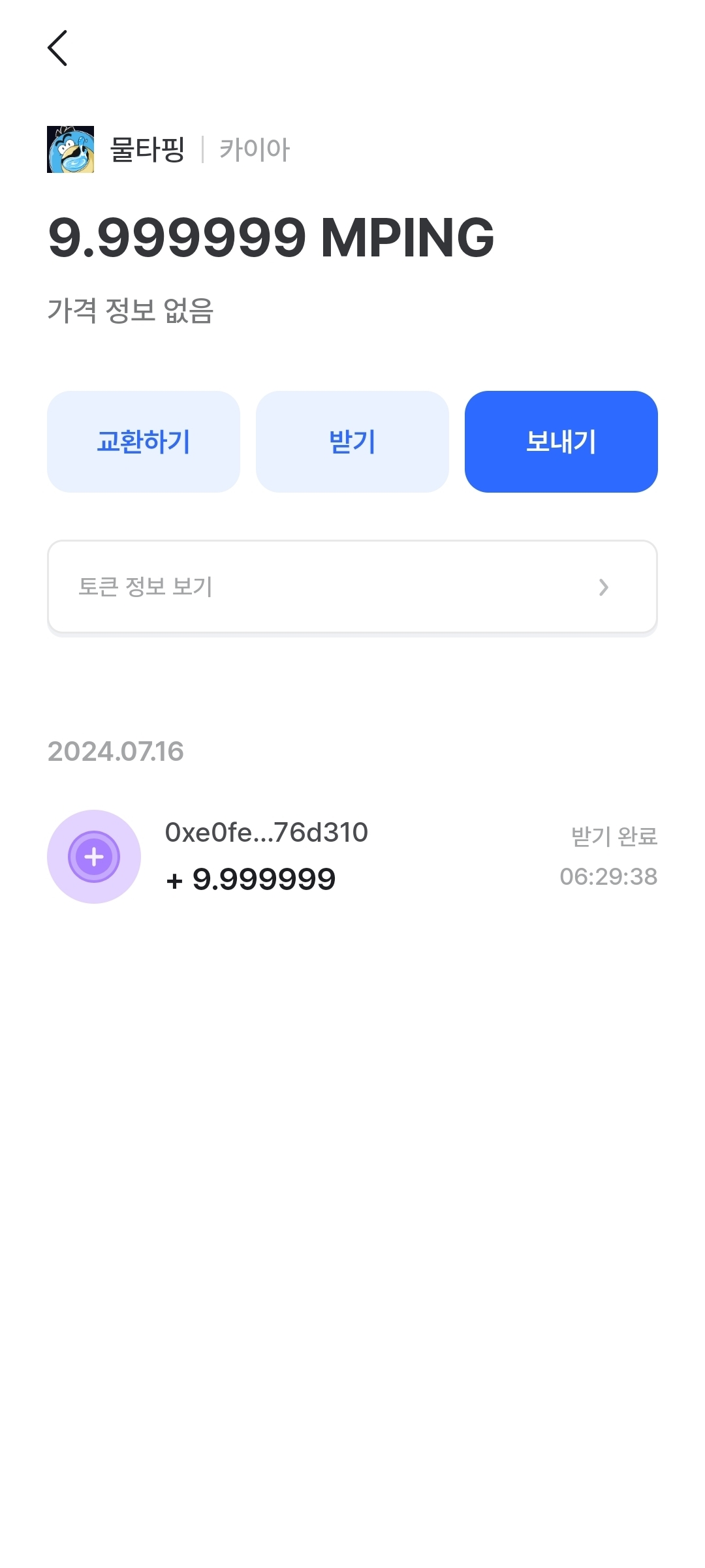Go back using the top-left arrow

point(57,48)
